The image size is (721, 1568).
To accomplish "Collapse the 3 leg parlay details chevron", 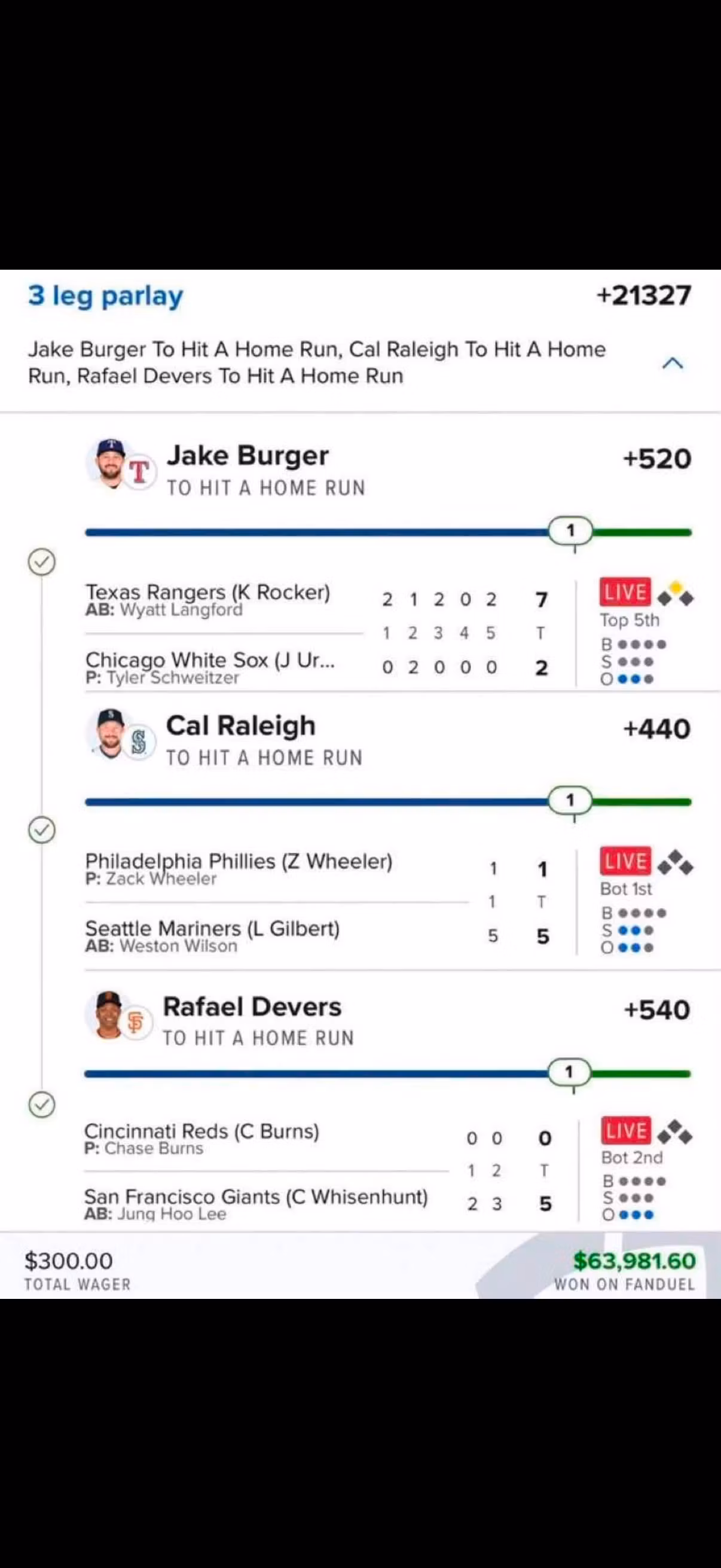I will tap(673, 364).
